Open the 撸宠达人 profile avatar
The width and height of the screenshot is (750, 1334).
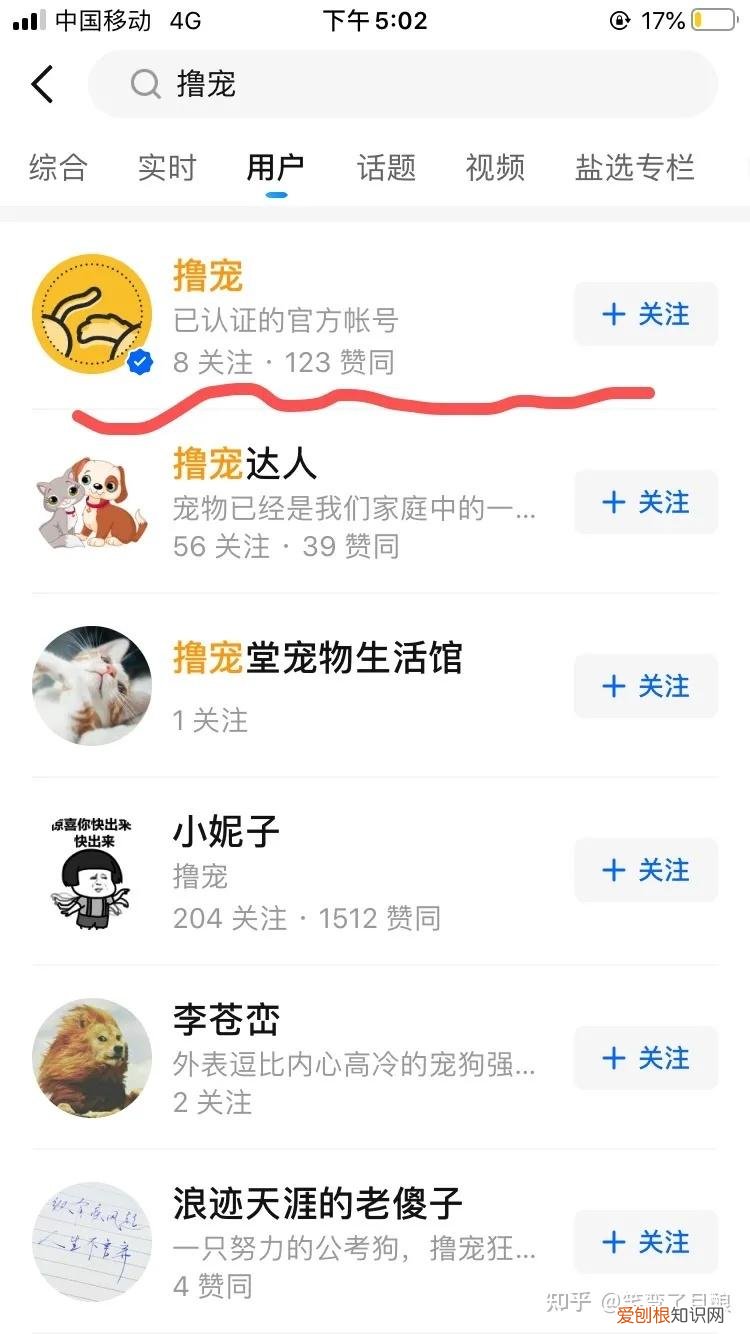click(x=91, y=502)
